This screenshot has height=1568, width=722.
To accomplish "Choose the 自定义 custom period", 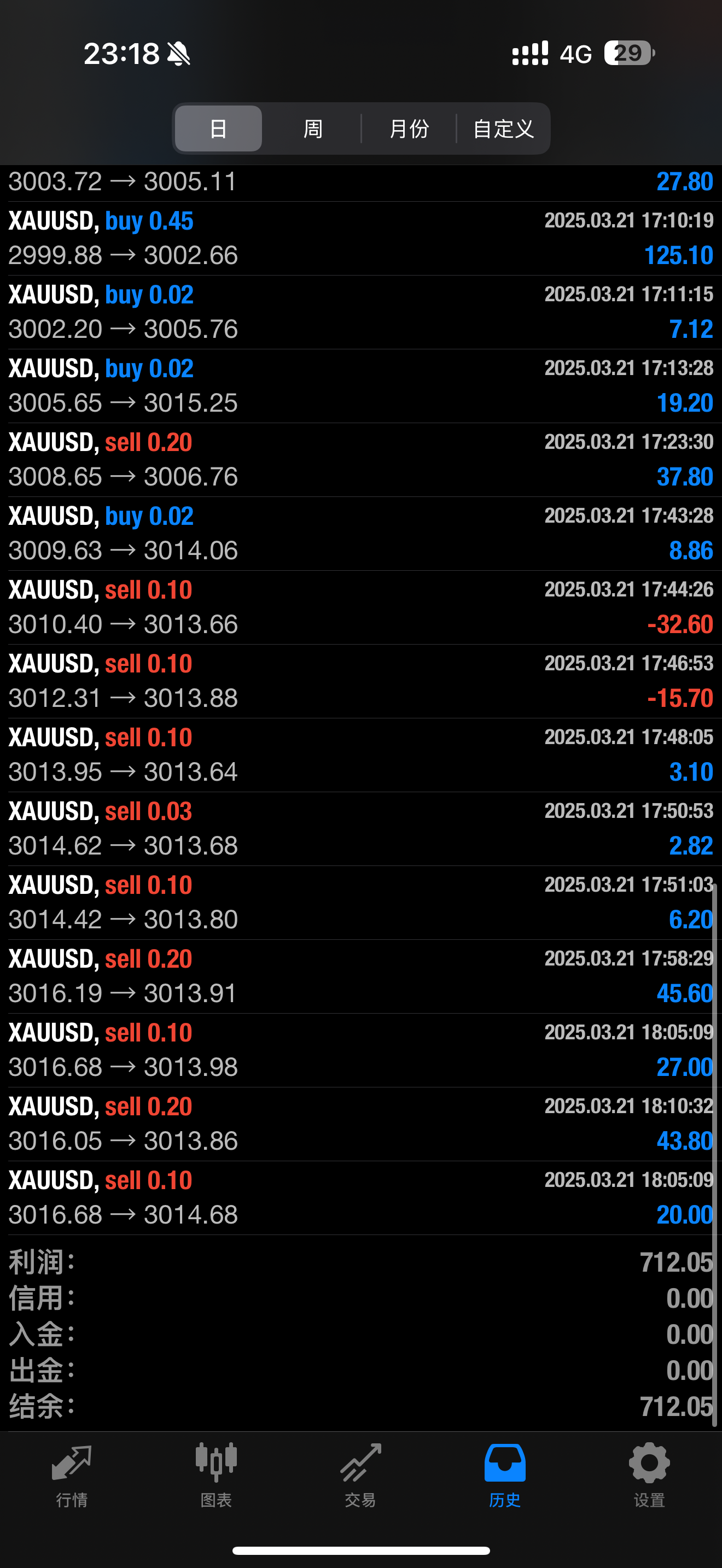I will [503, 128].
